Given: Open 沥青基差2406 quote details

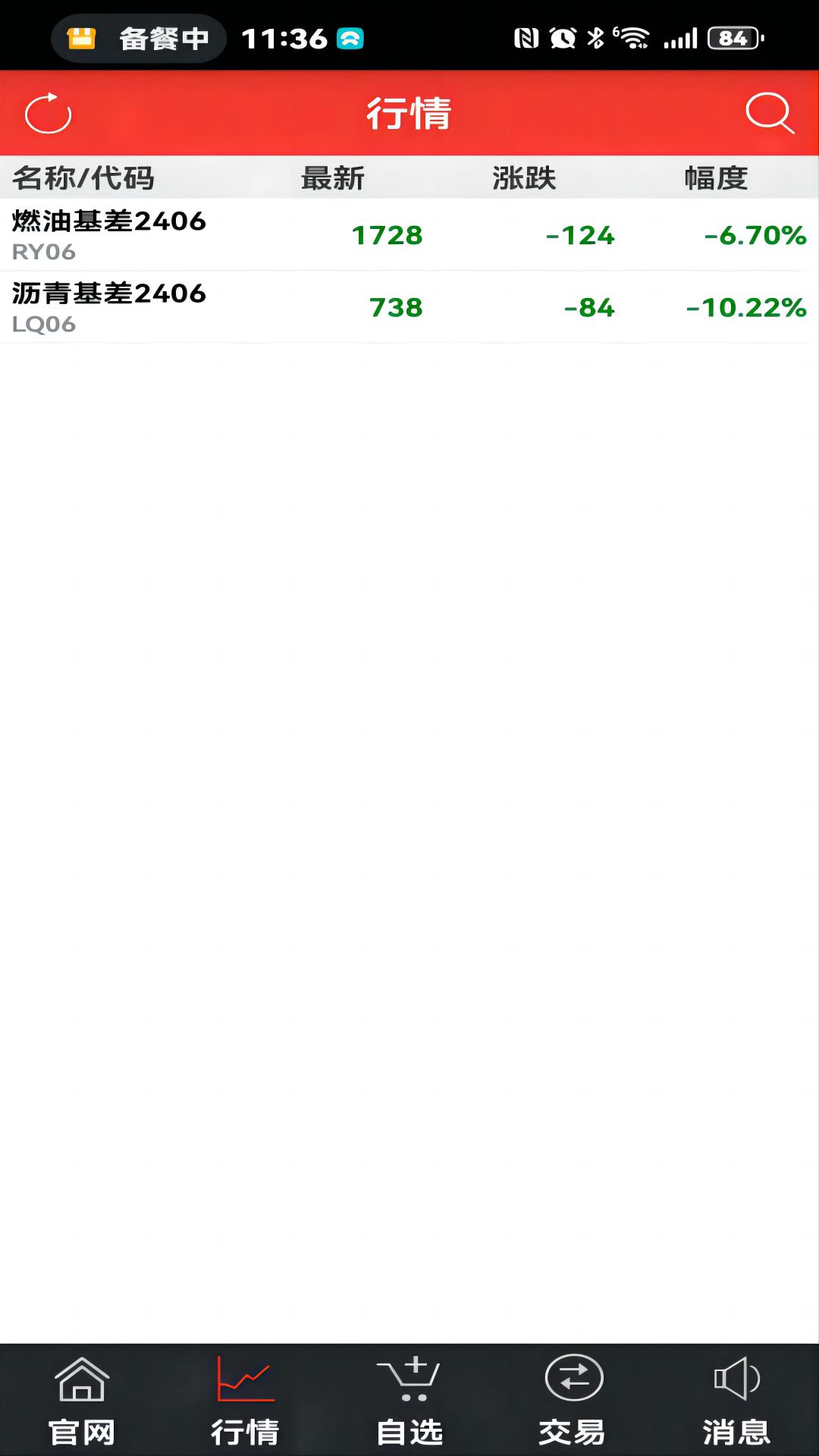Looking at the screenshot, I should tap(409, 307).
